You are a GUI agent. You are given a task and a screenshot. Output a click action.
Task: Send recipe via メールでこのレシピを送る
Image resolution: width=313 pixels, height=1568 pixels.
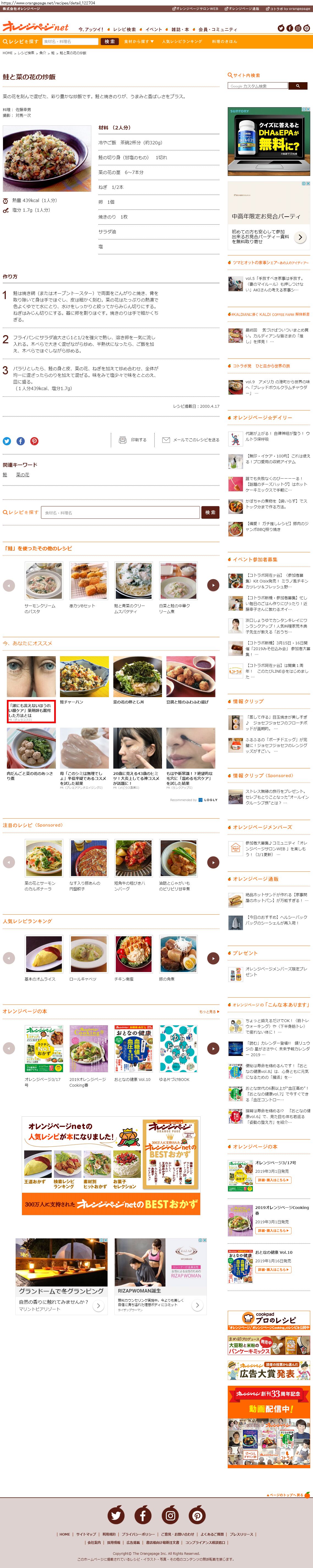point(190,440)
